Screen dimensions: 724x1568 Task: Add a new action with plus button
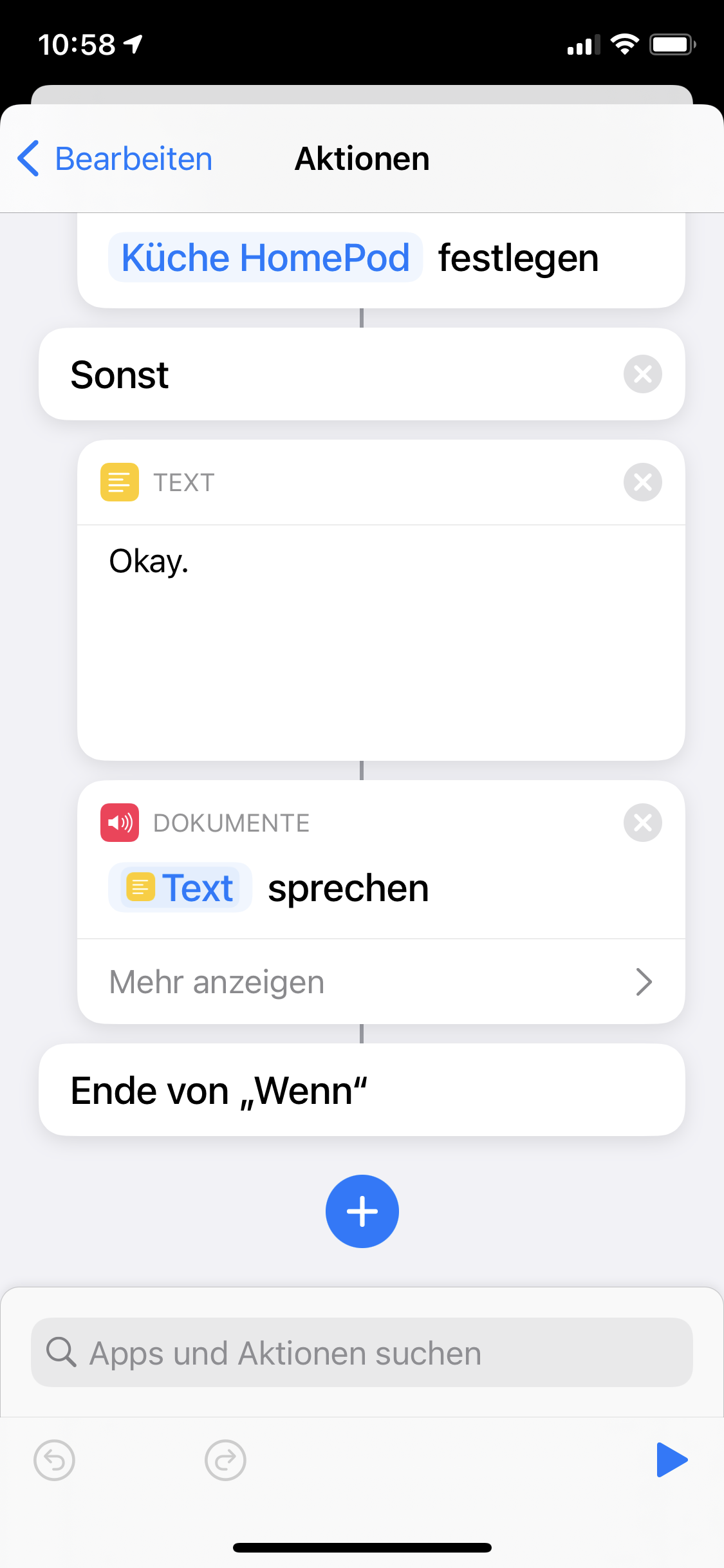[362, 1211]
